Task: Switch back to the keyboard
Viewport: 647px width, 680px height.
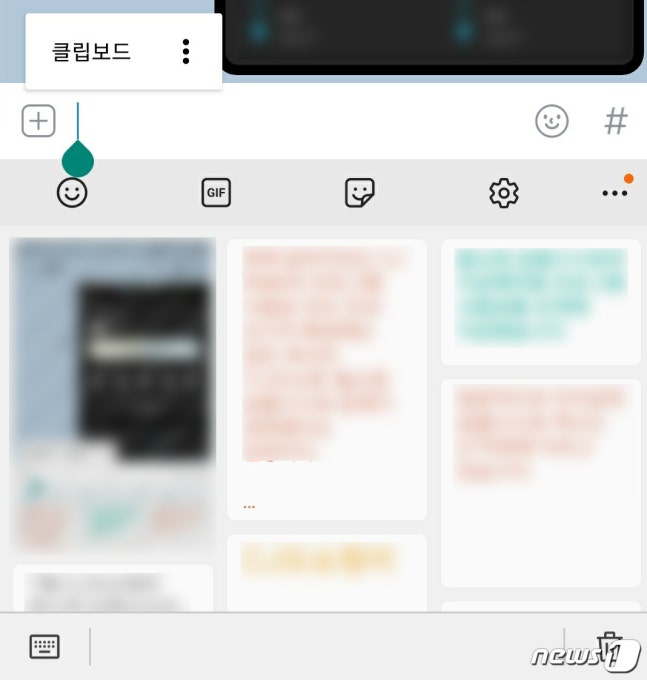Action: [44, 647]
